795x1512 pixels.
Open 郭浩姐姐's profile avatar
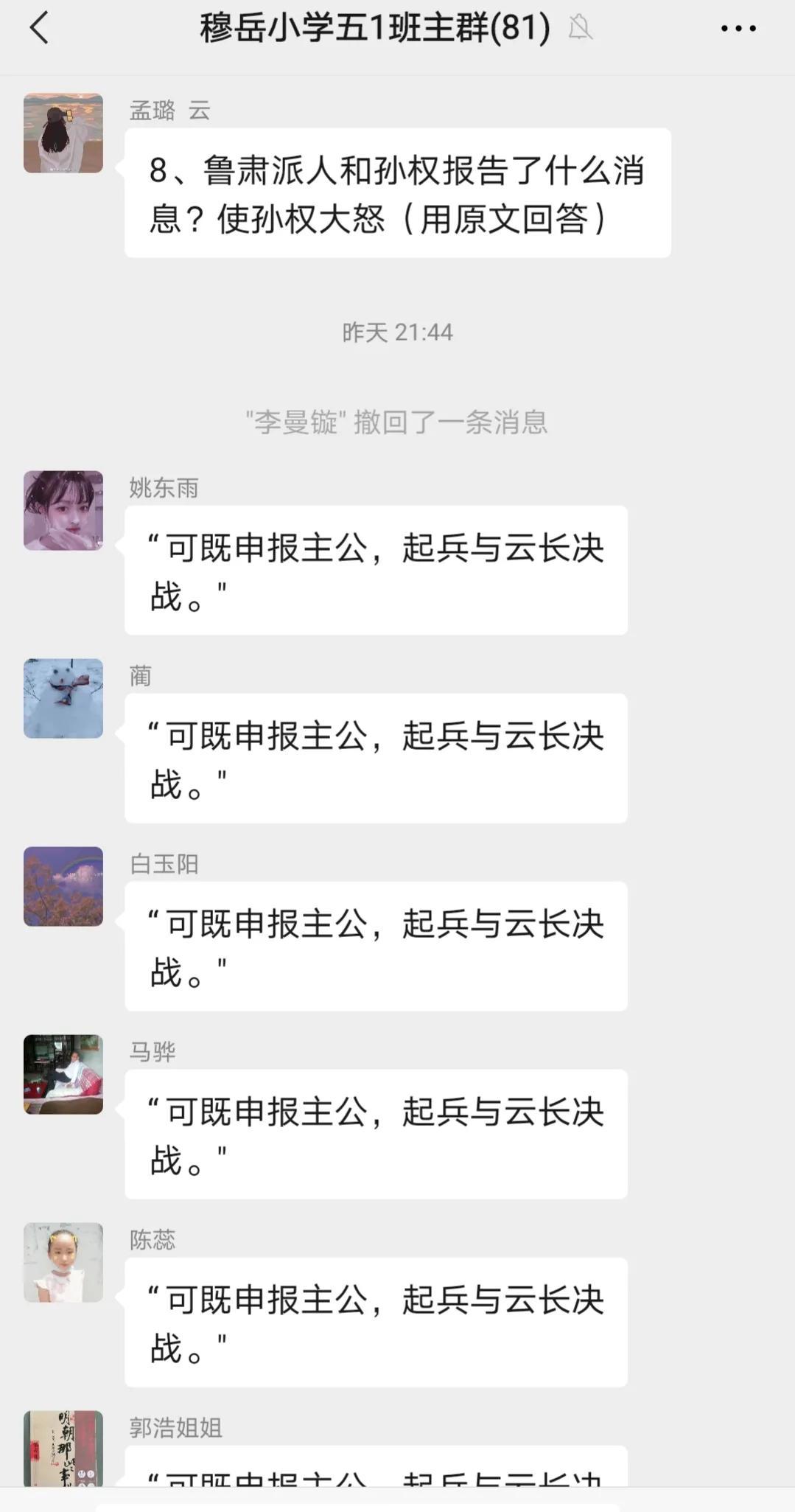pos(63,1448)
